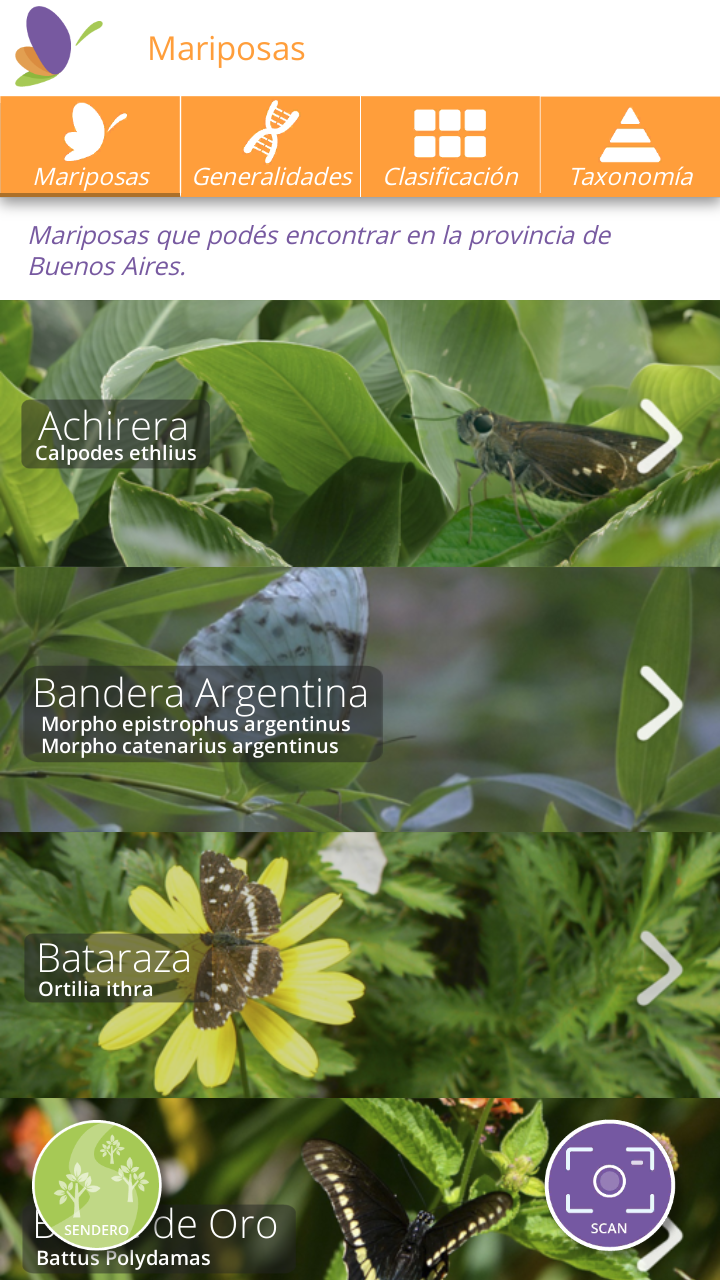Go to the Taxonomía tab
Image resolution: width=720 pixels, height=1280 pixels.
coord(630,146)
